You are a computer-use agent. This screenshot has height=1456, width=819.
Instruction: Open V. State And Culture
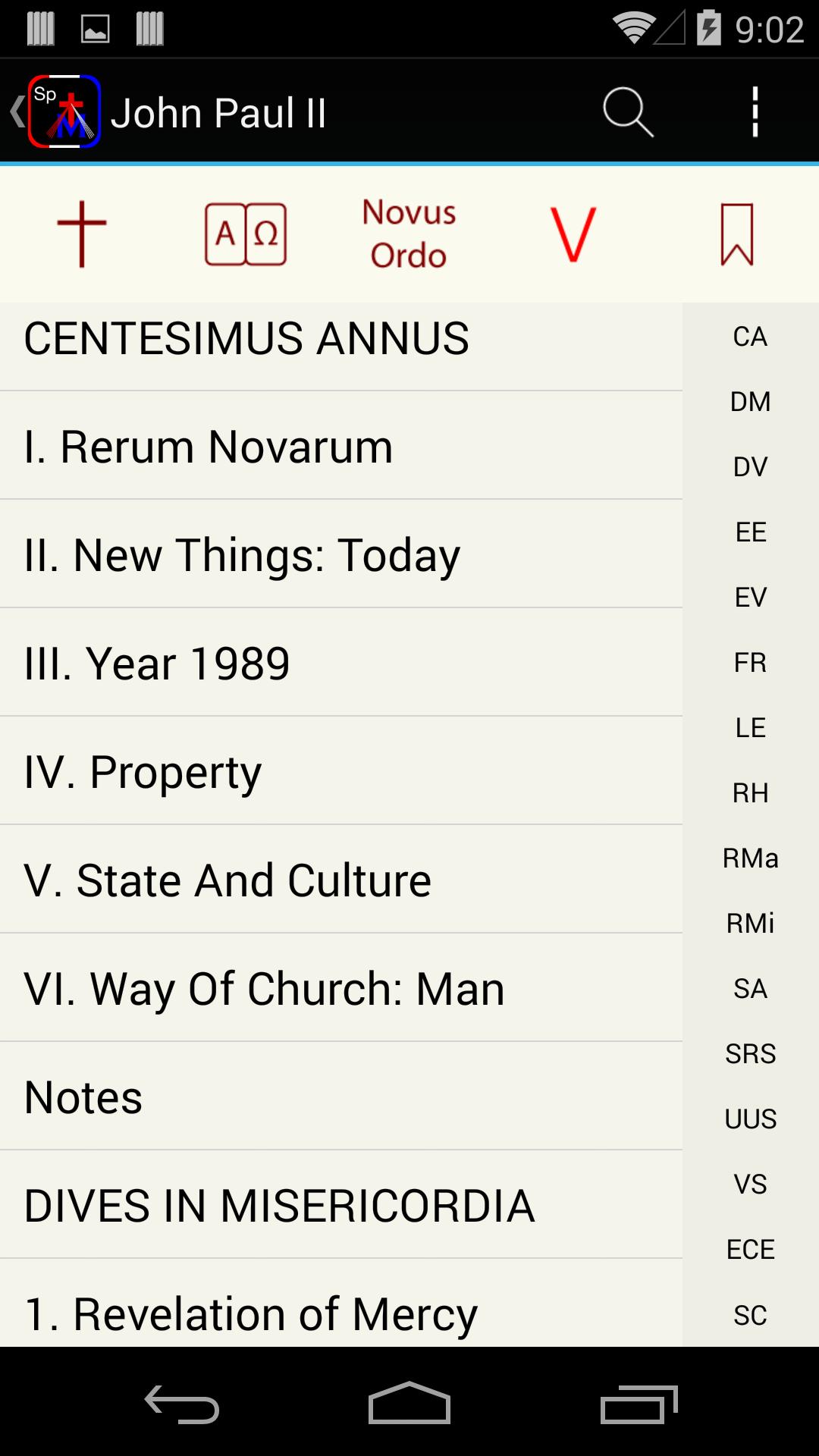pyautogui.click(x=341, y=880)
